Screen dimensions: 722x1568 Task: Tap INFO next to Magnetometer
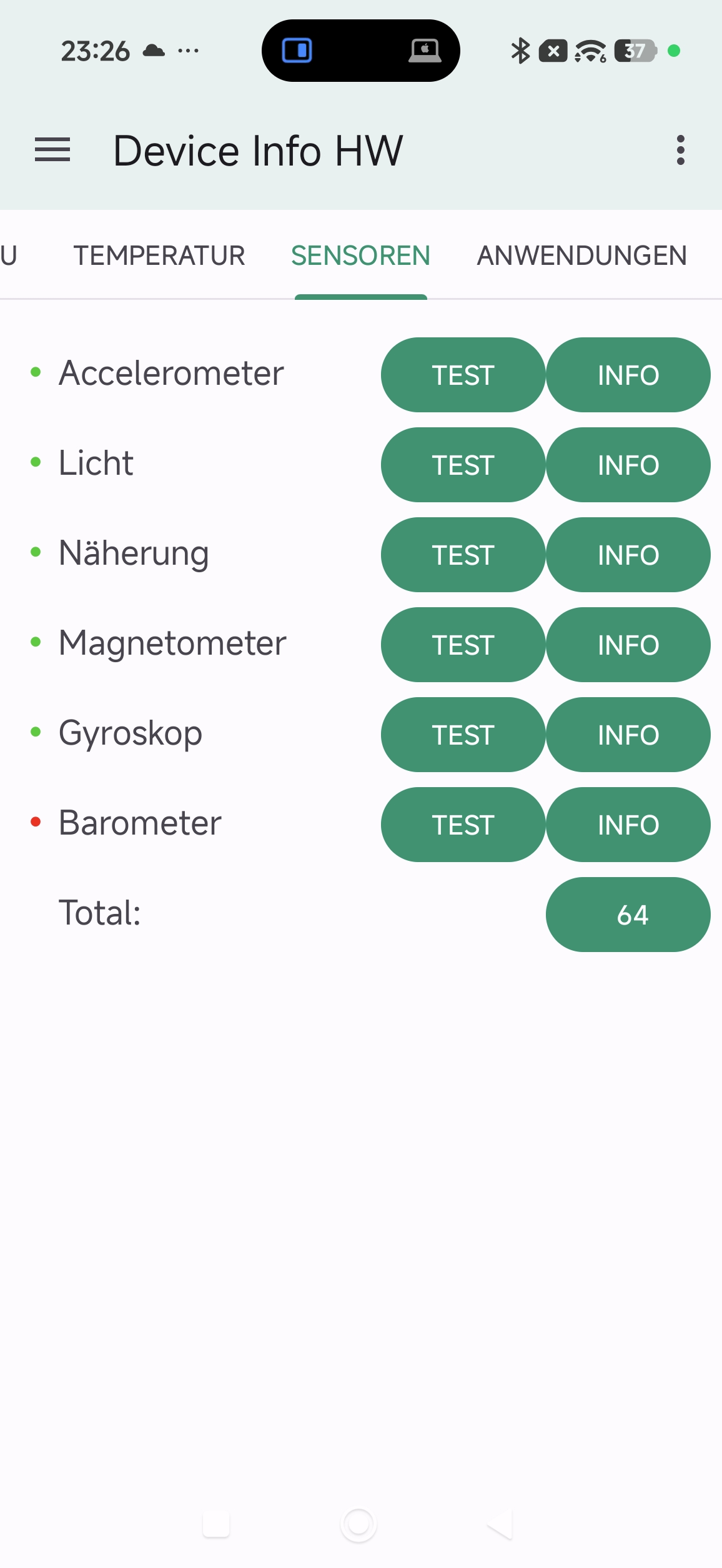click(628, 645)
